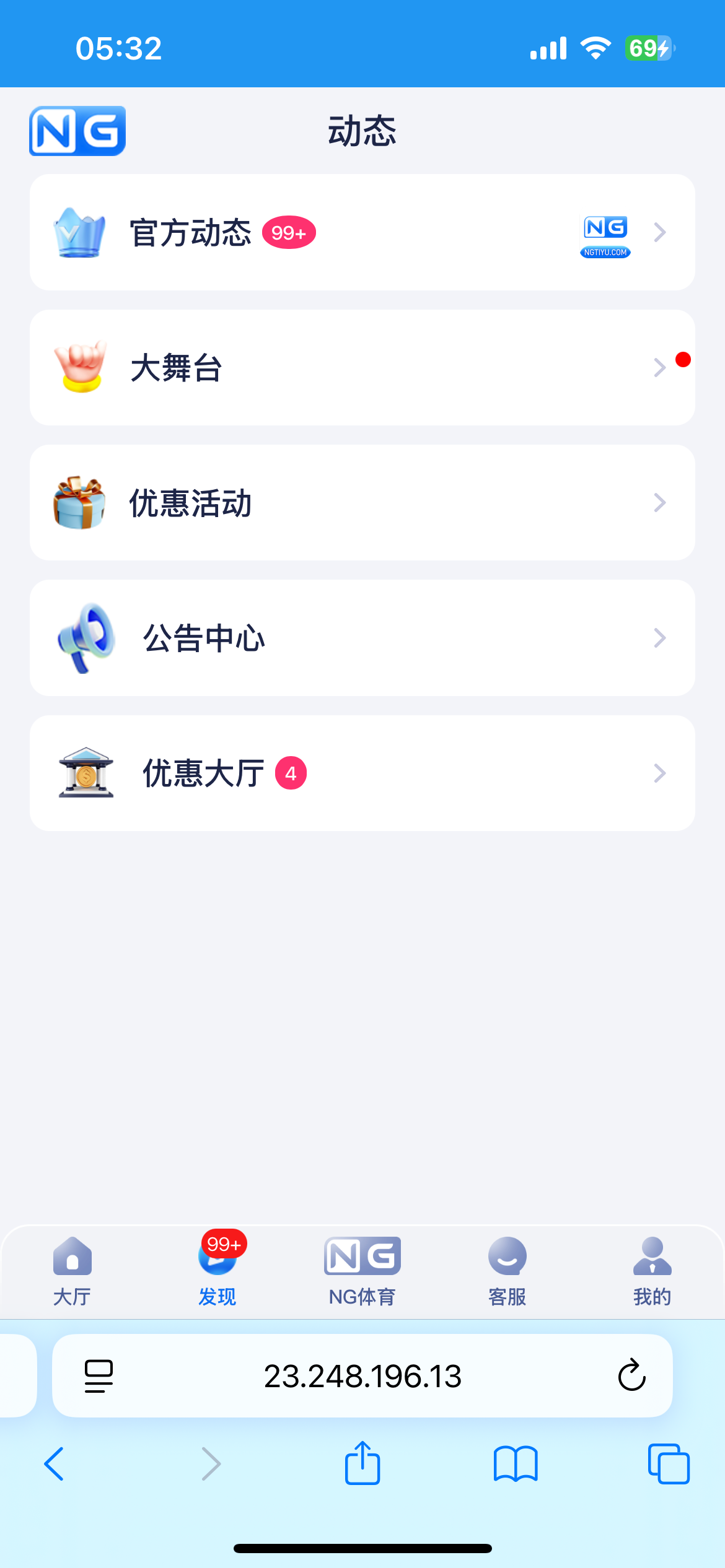The width and height of the screenshot is (725, 1568).
Task: Open the browser page settings menu
Action: click(x=99, y=1376)
